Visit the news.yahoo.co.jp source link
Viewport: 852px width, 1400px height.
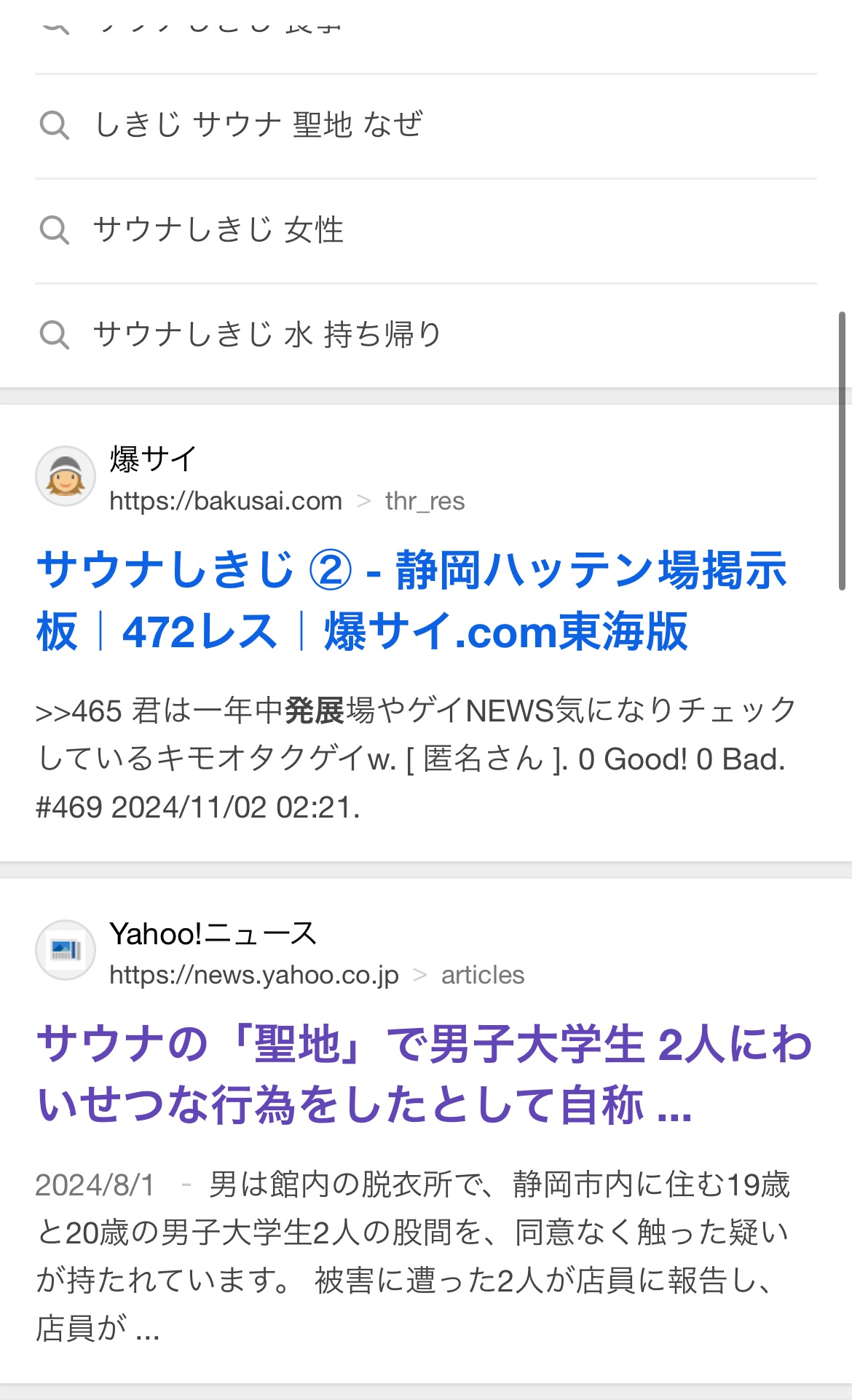[x=317, y=975]
